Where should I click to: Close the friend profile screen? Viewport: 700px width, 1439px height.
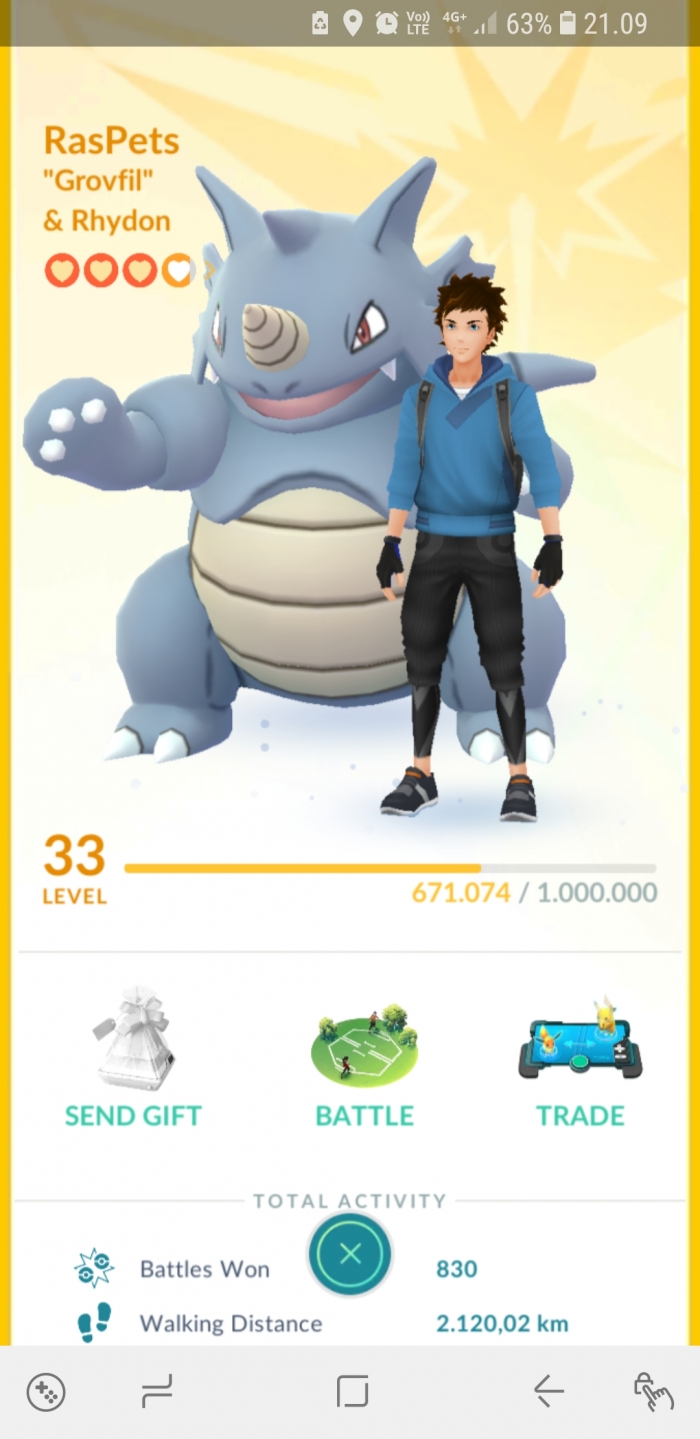[x=350, y=1254]
